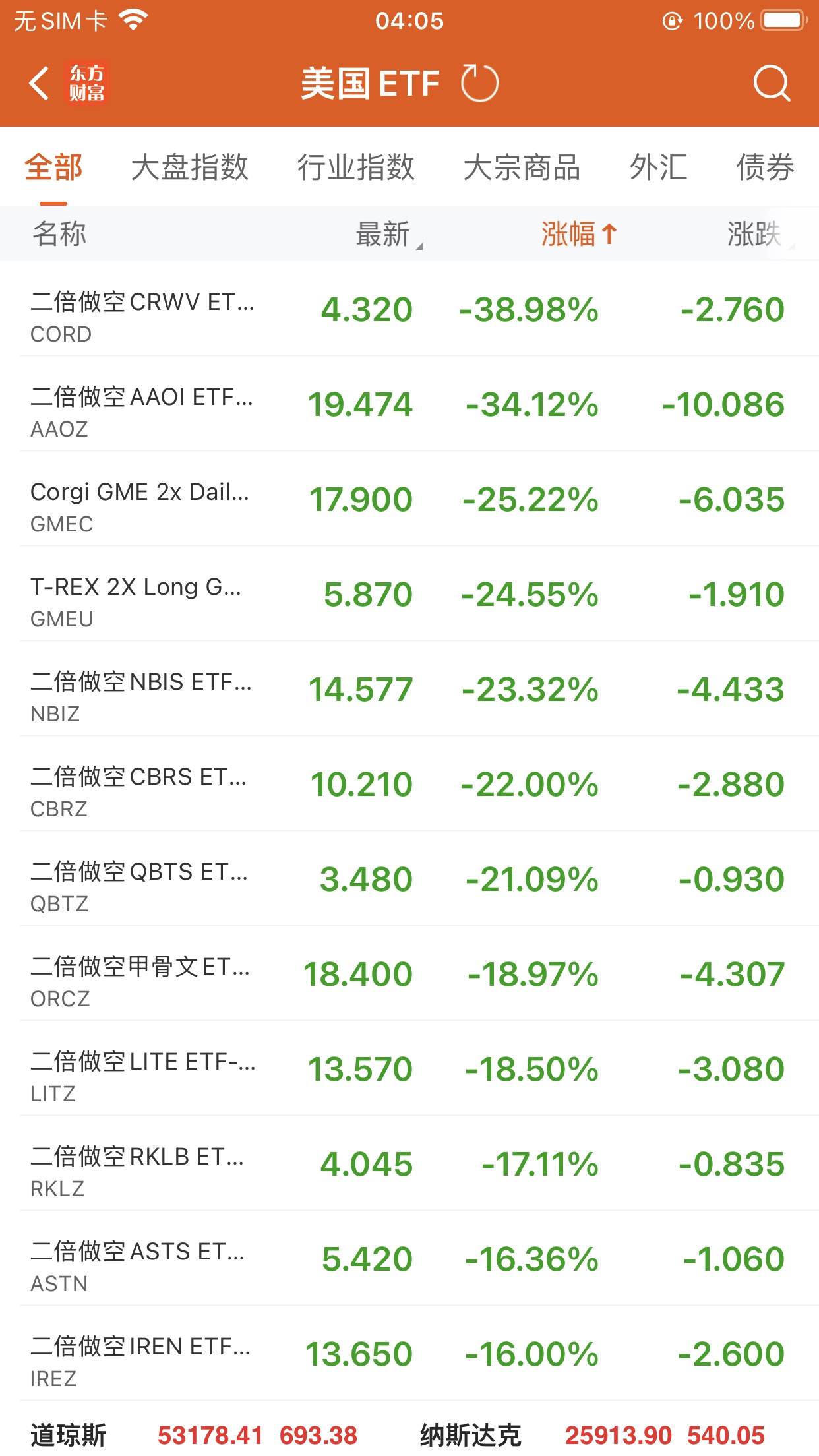Open the IREZ ETF row
The width and height of the screenshot is (819, 1456).
pos(409,1353)
